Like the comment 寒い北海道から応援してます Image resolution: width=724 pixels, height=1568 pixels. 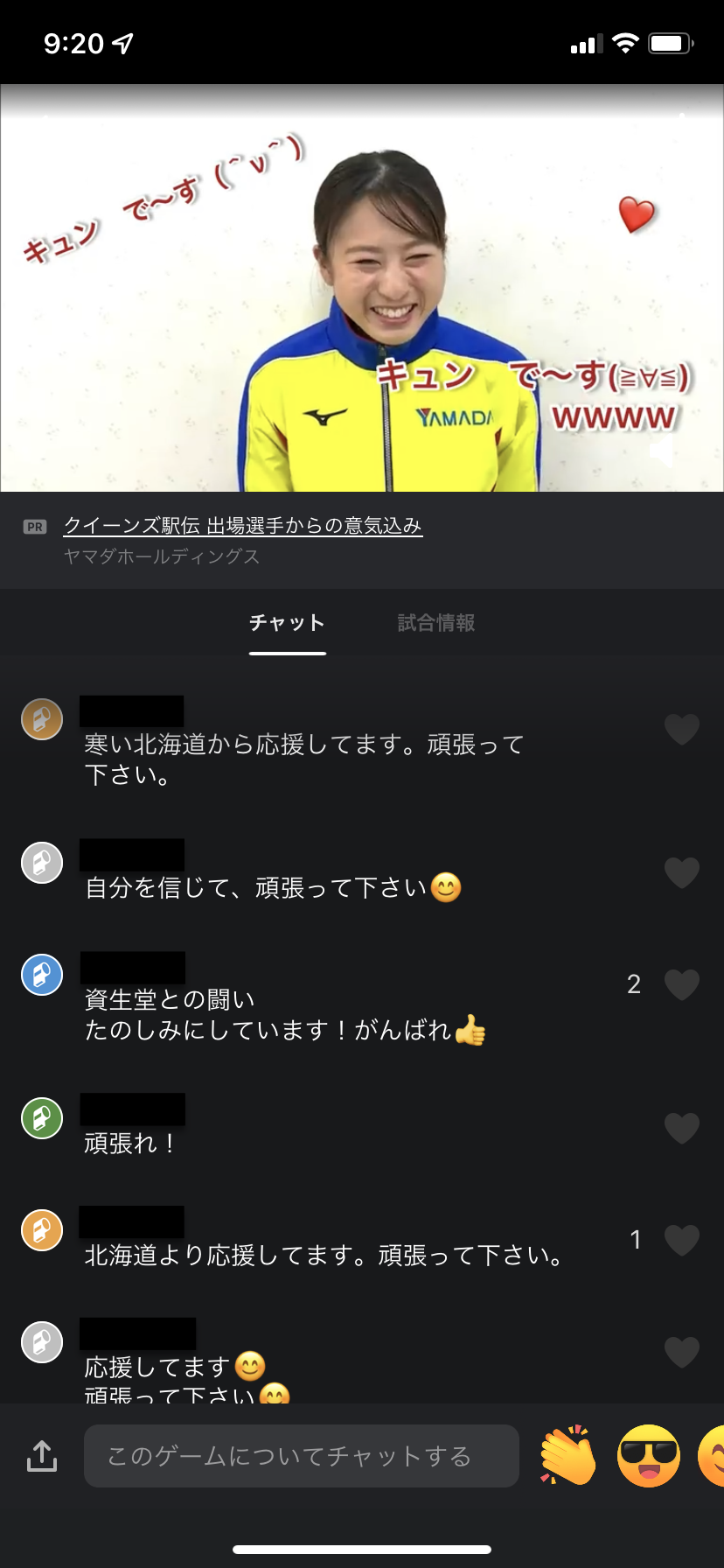(681, 730)
